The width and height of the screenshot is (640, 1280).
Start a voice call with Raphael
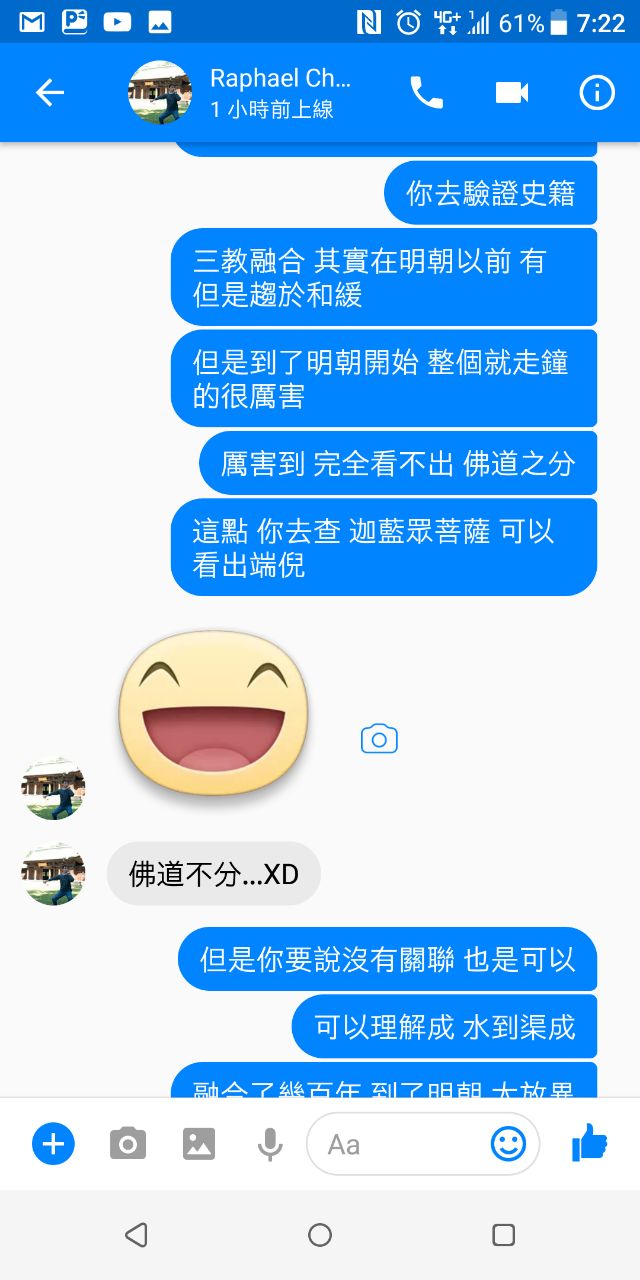coord(426,93)
